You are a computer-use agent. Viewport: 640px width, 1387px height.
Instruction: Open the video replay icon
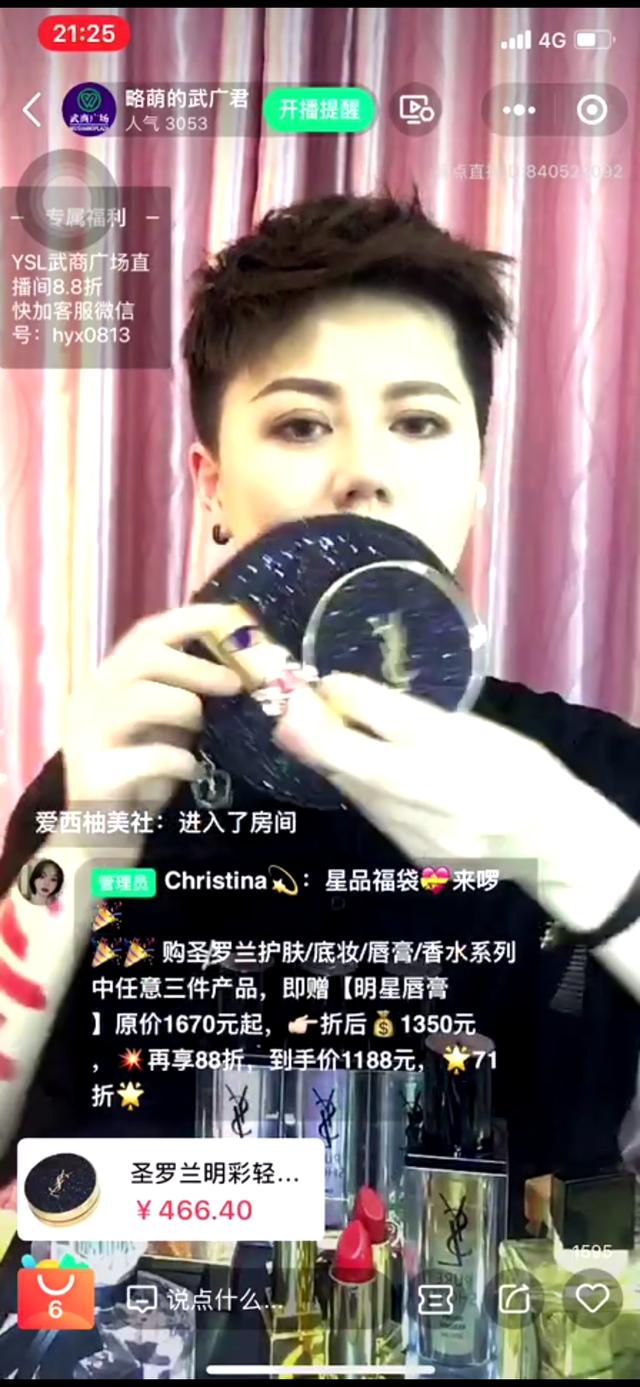pos(416,110)
